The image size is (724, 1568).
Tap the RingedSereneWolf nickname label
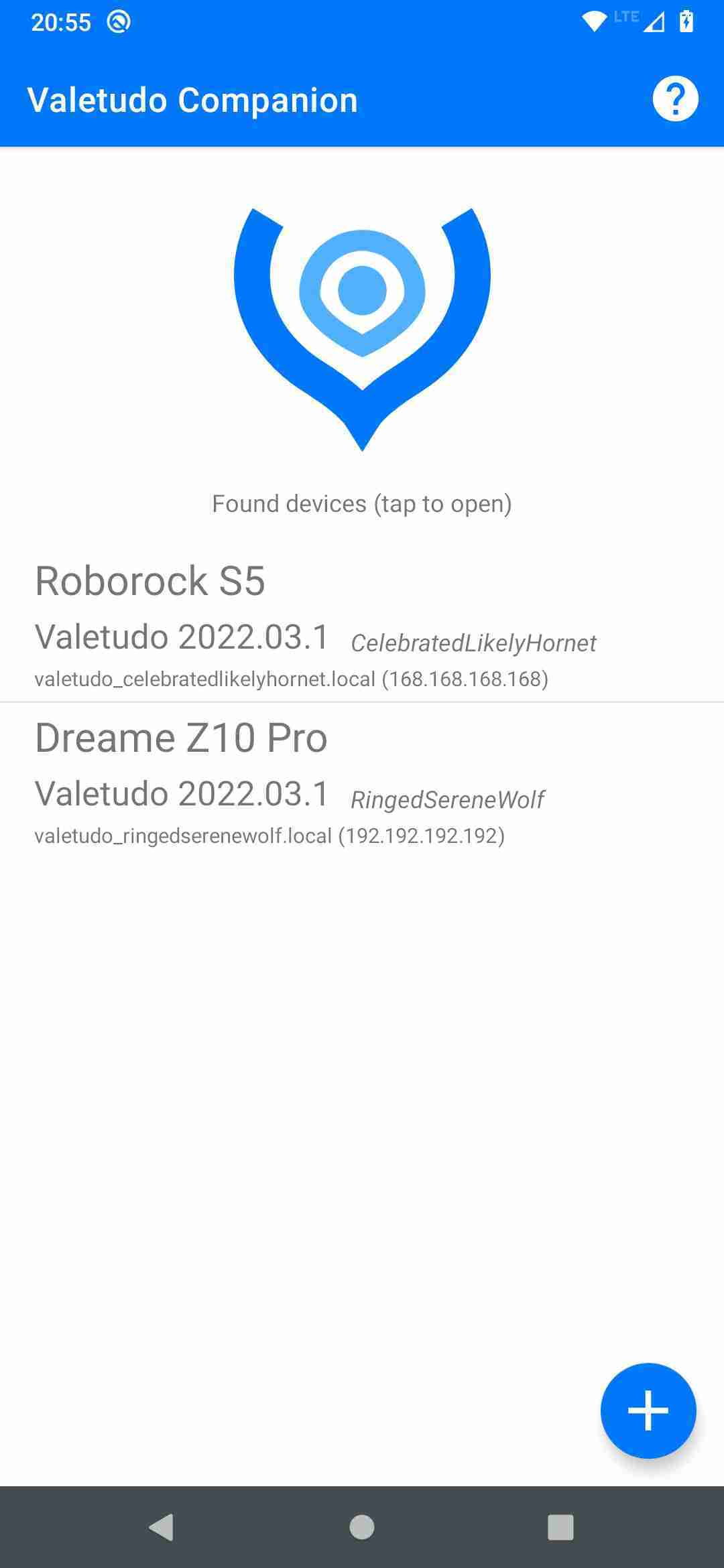[448, 799]
